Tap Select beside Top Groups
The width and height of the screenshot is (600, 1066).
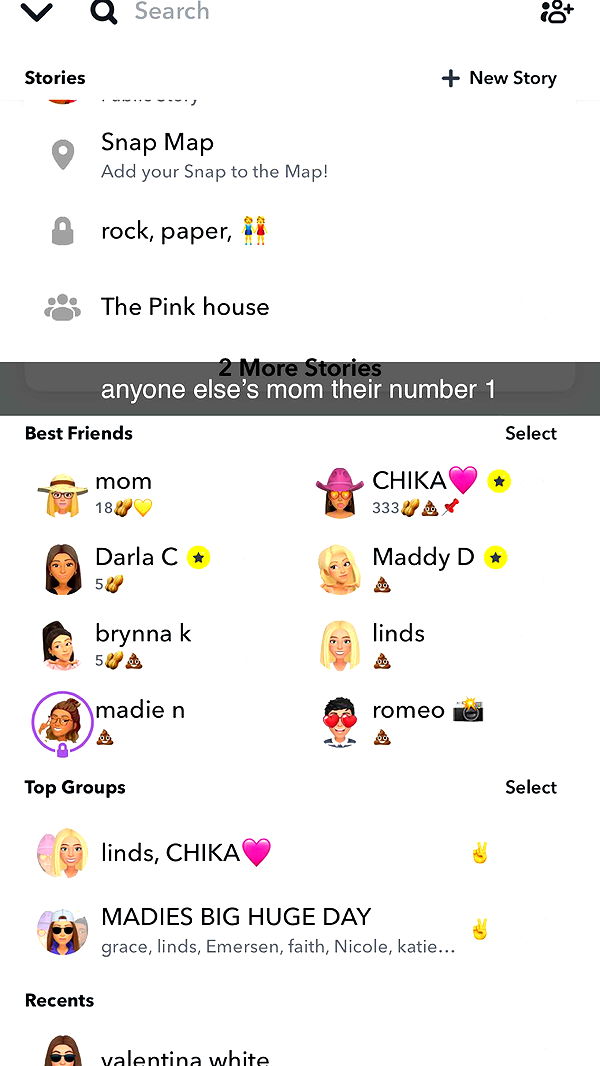click(530, 787)
